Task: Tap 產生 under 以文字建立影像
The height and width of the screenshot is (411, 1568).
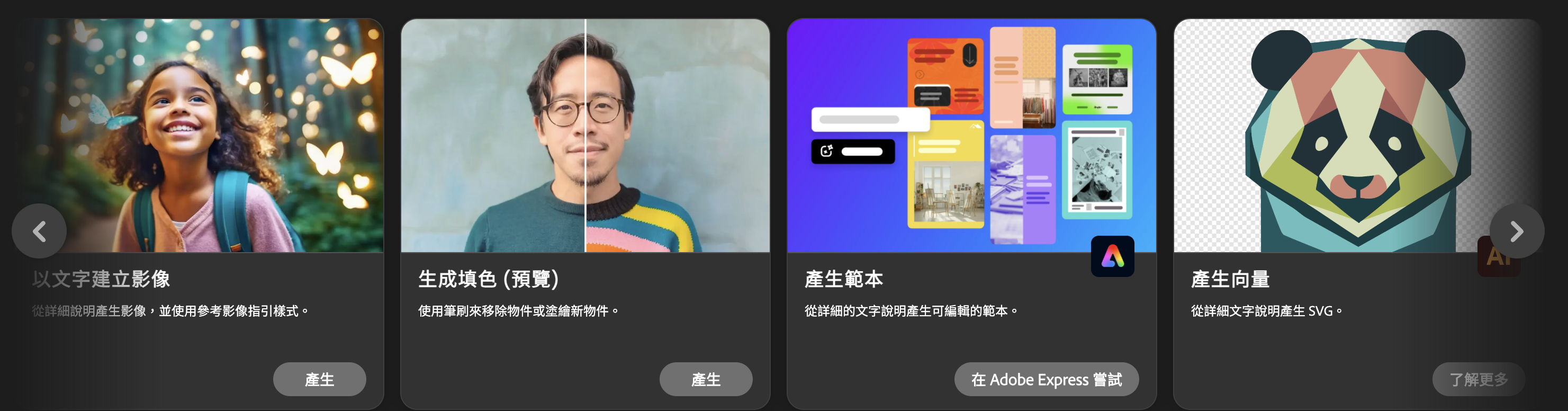Action: [319, 379]
